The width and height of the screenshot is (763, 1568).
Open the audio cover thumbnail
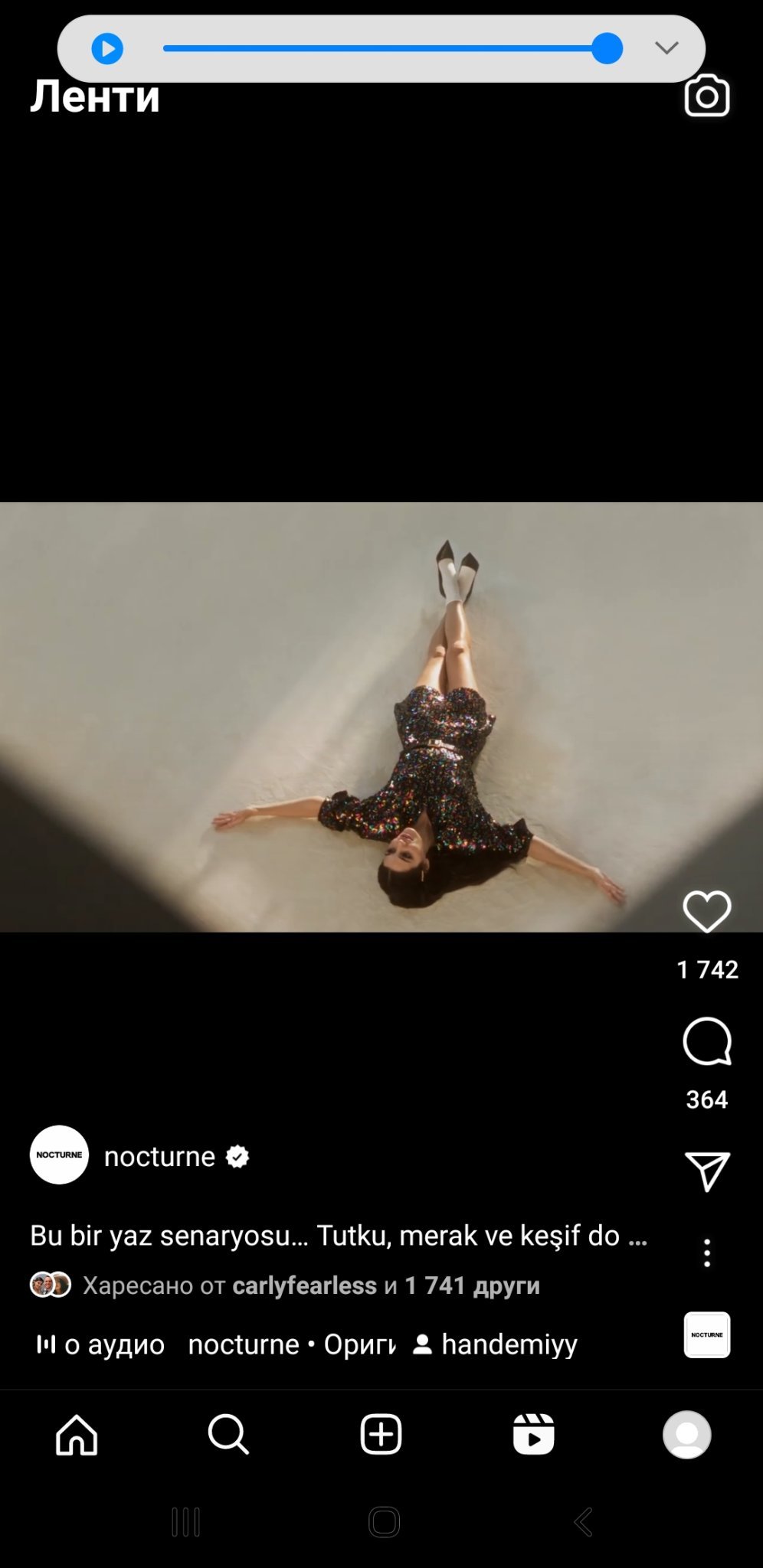[706, 1334]
